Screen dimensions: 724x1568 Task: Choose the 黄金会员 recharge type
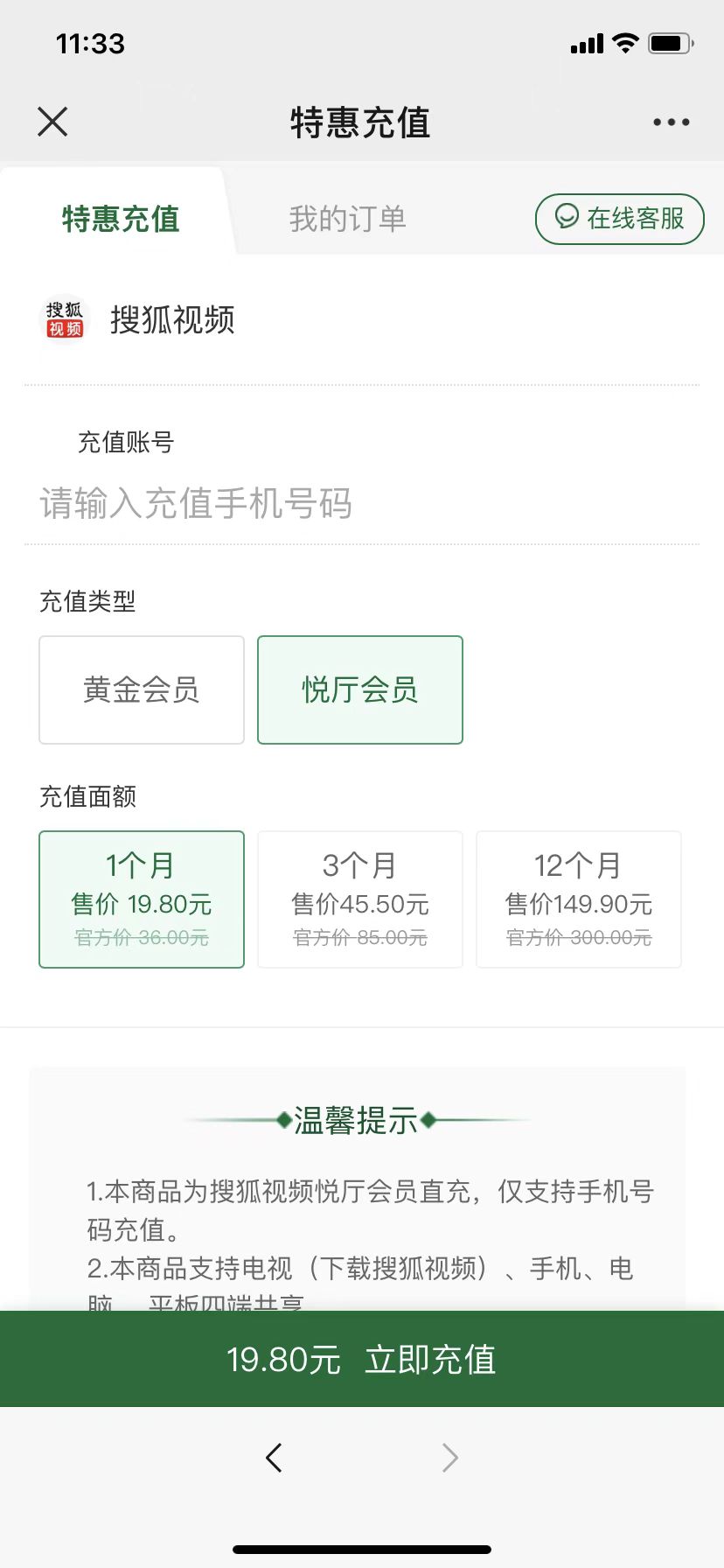click(142, 689)
